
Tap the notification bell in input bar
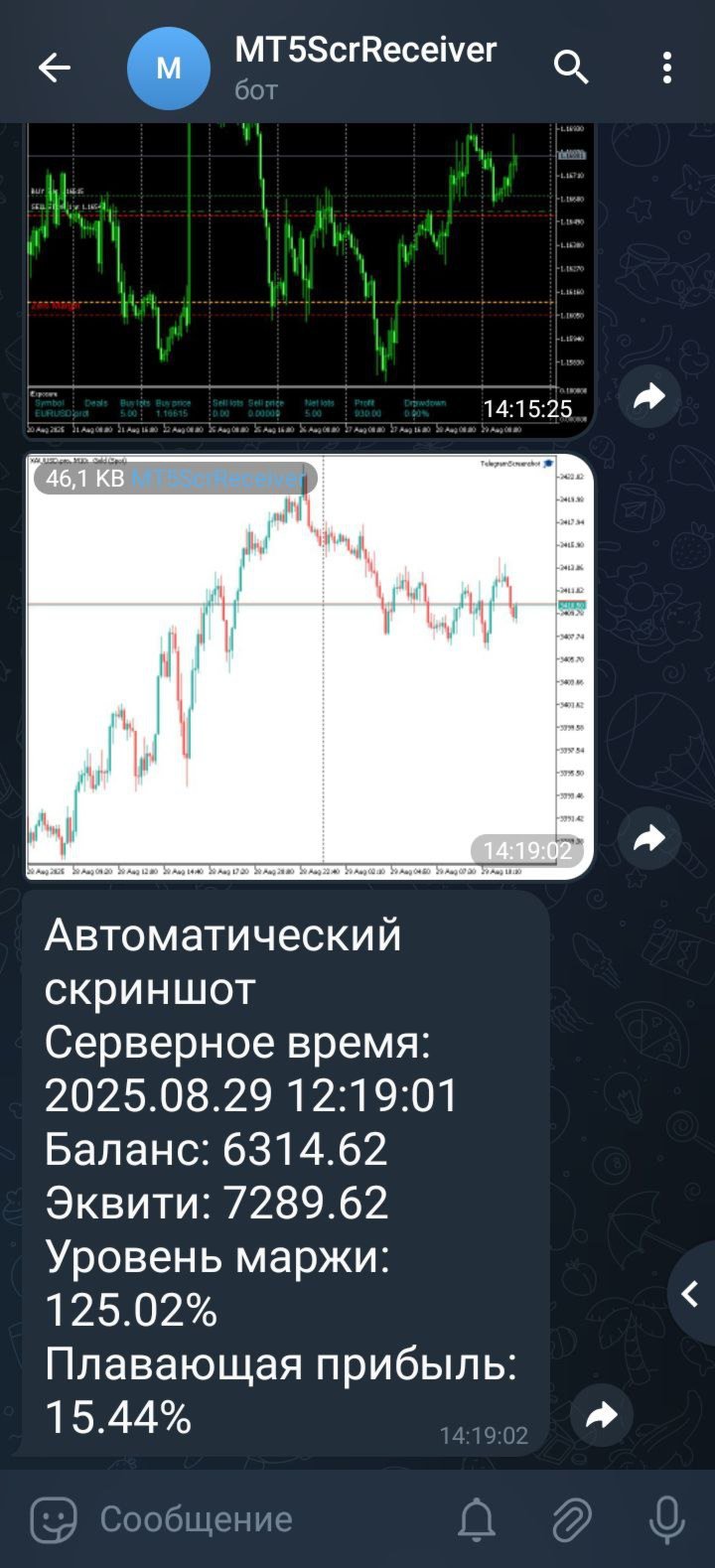tap(476, 1519)
